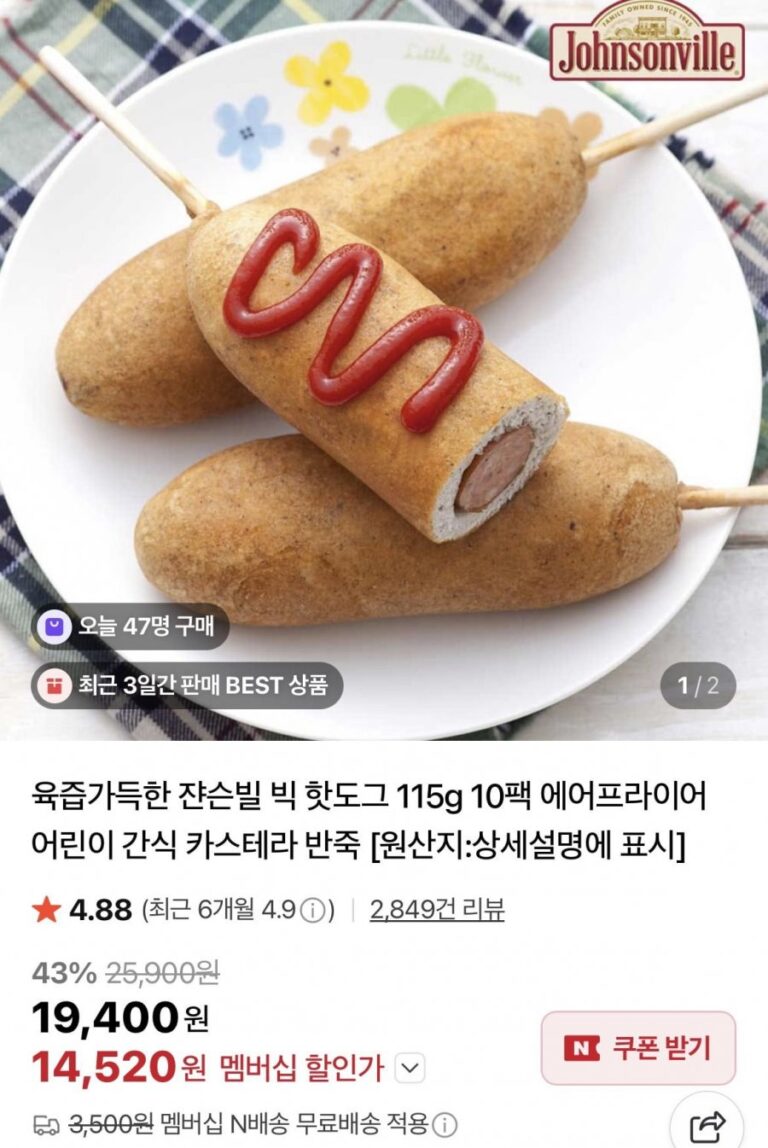Tap the 쿠폰 받기 coupon button
The image size is (768, 1148).
pos(638,1048)
